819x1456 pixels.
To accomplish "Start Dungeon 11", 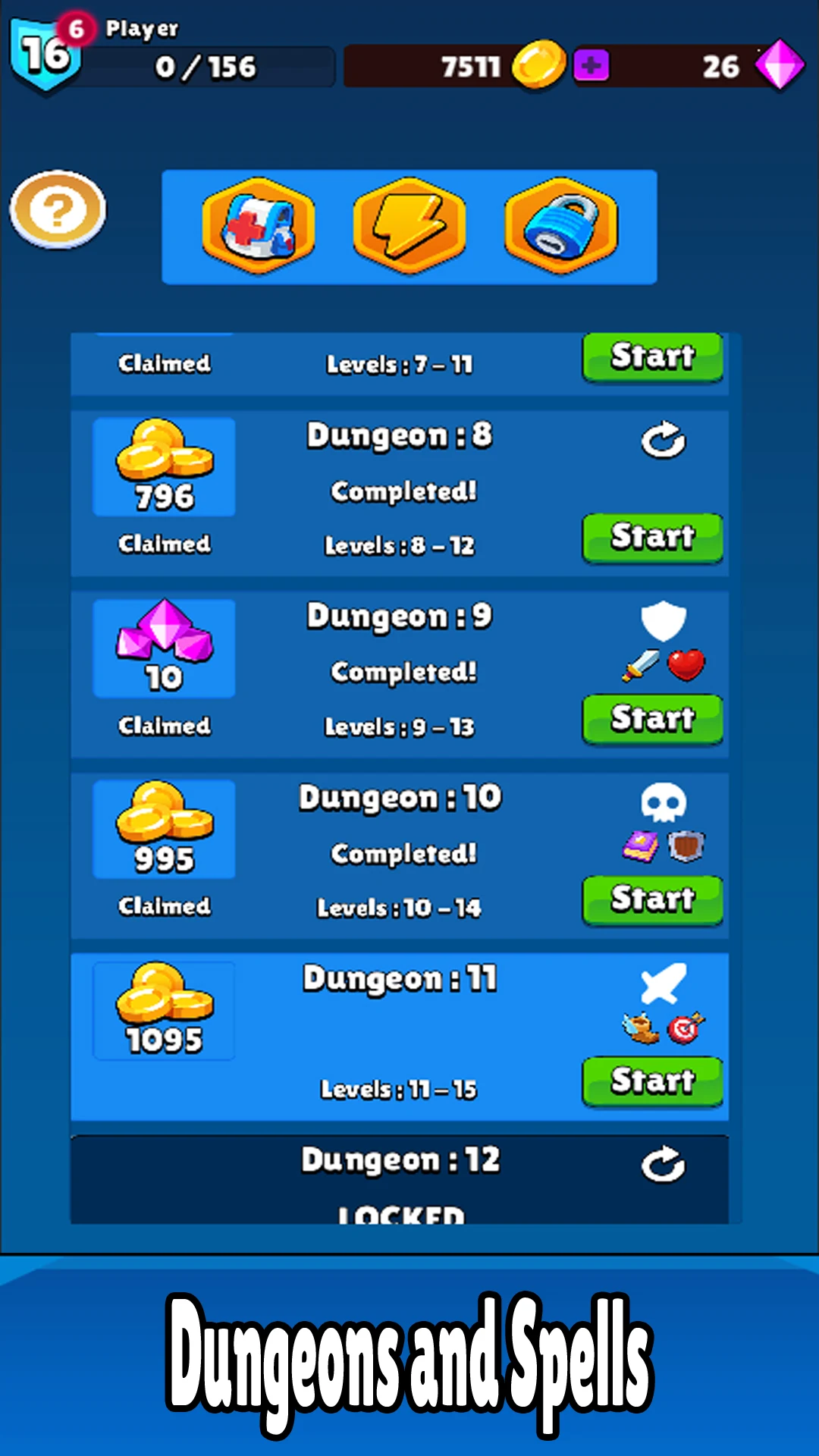I will [x=652, y=1081].
